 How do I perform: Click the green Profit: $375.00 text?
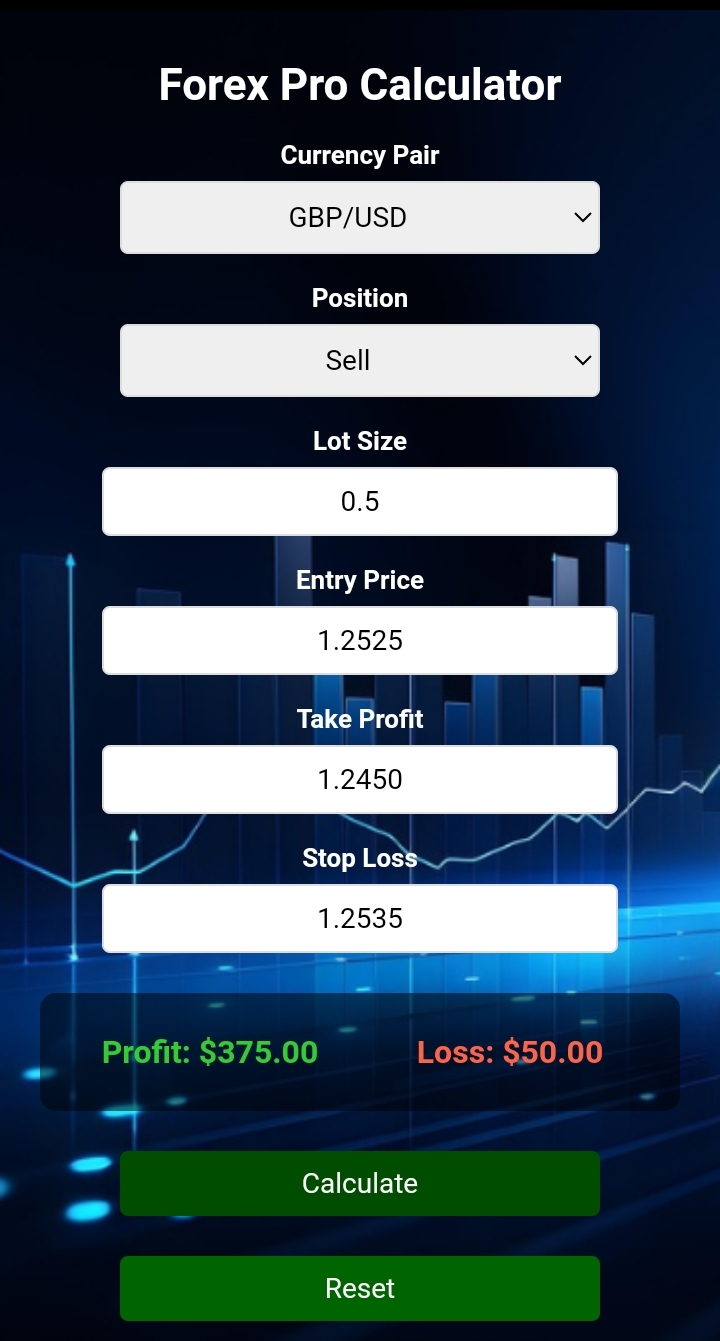click(x=210, y=1052)
